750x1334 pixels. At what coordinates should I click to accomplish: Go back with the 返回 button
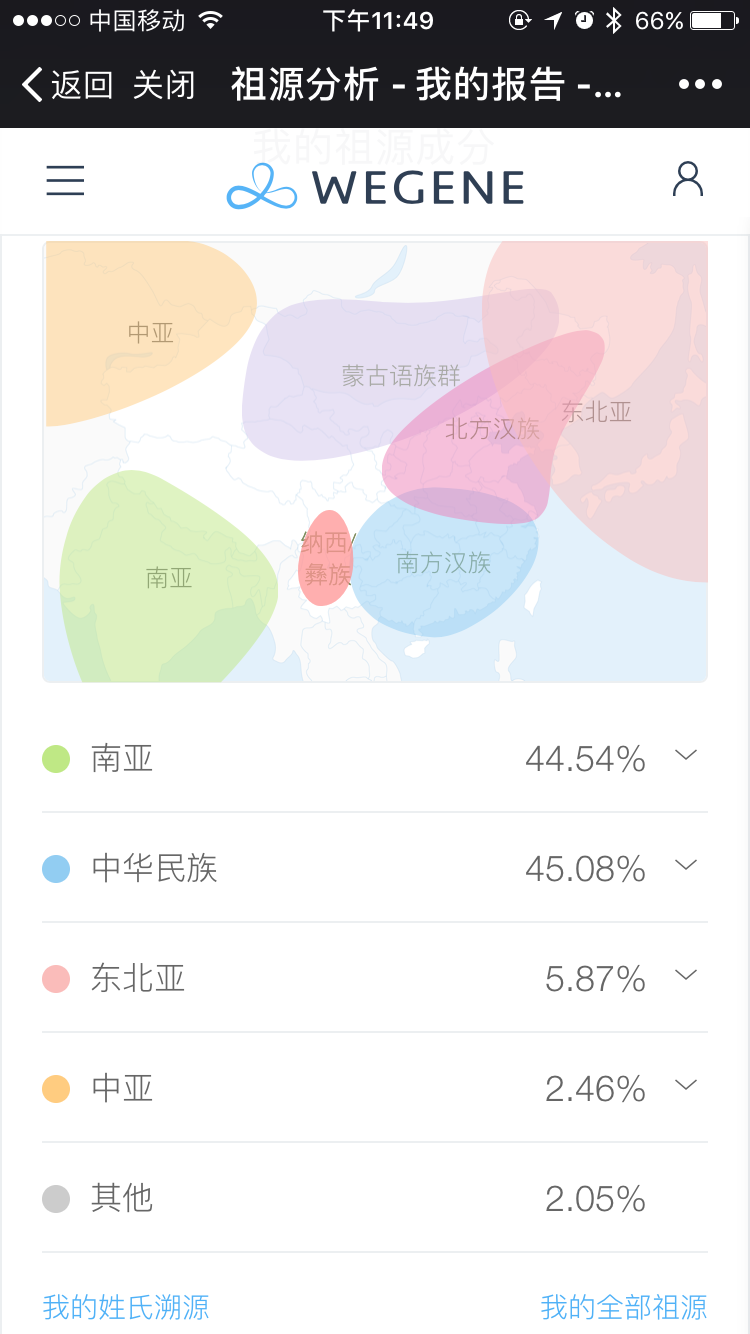click(67, 85)
